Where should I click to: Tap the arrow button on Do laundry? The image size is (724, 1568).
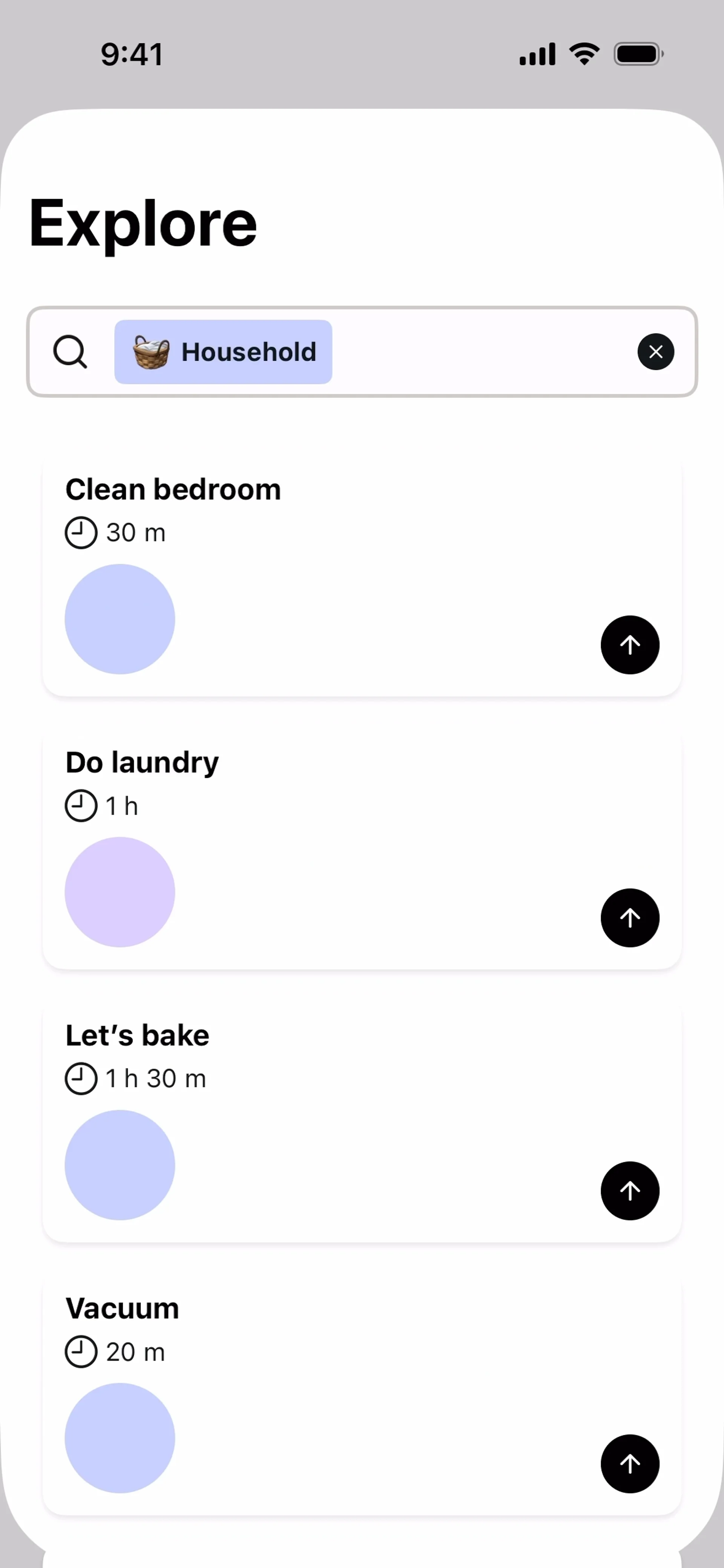[630, 918]
